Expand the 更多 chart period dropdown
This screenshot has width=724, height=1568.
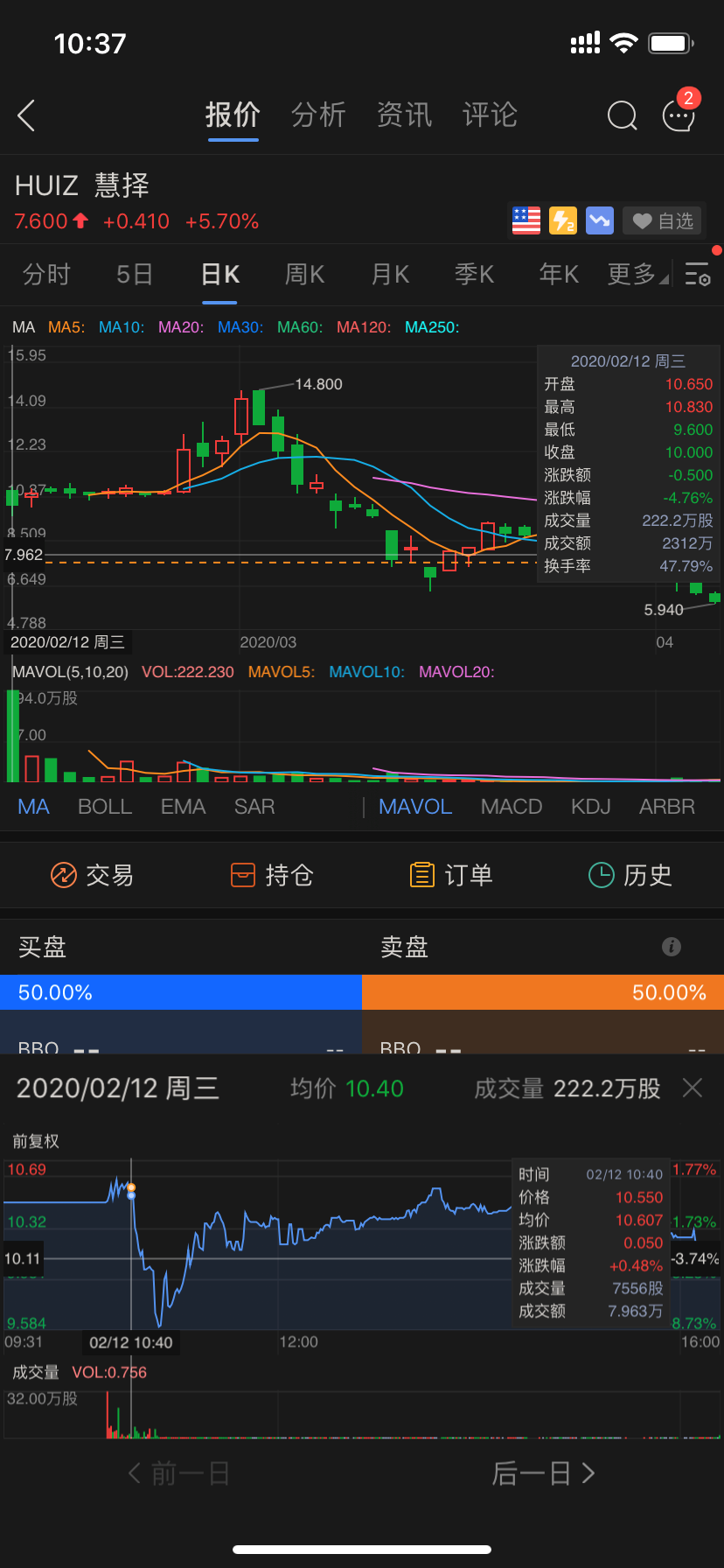(x=637, y=275)
